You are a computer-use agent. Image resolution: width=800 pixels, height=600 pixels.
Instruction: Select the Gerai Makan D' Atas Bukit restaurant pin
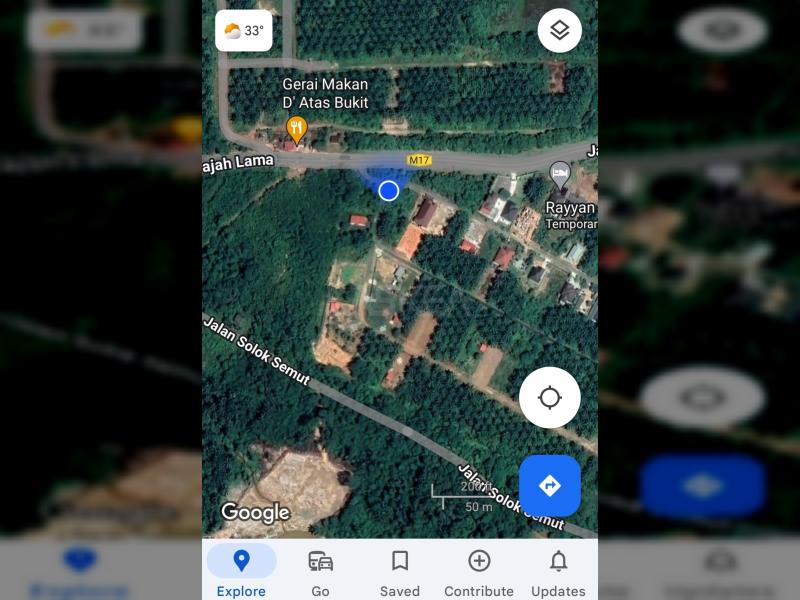[296, 128]
